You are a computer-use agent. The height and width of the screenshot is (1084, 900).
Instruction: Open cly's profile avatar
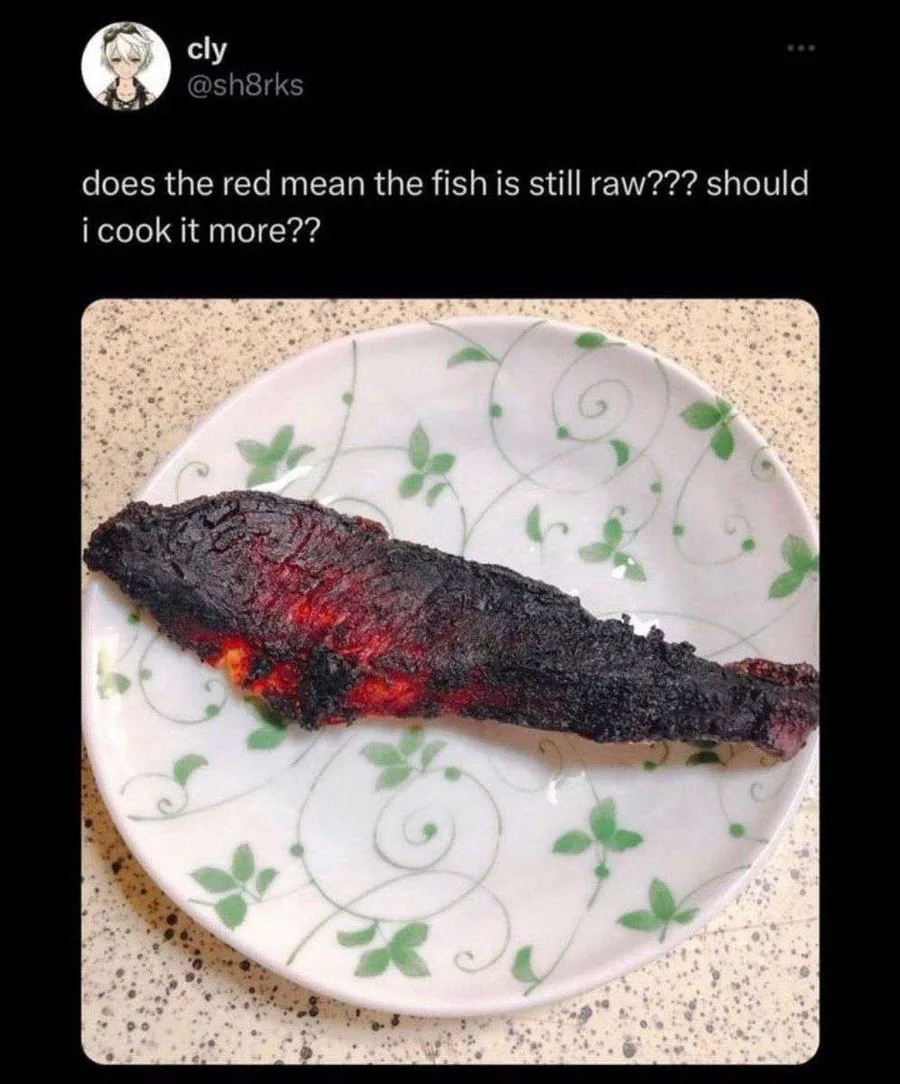126,68
